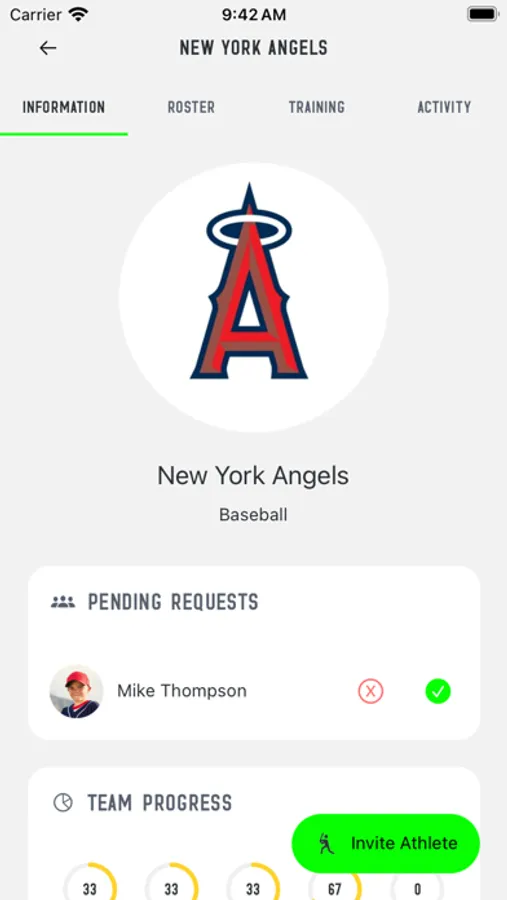Select the Information tab
This screenshot has width=507, height=900.
point(64,107)
